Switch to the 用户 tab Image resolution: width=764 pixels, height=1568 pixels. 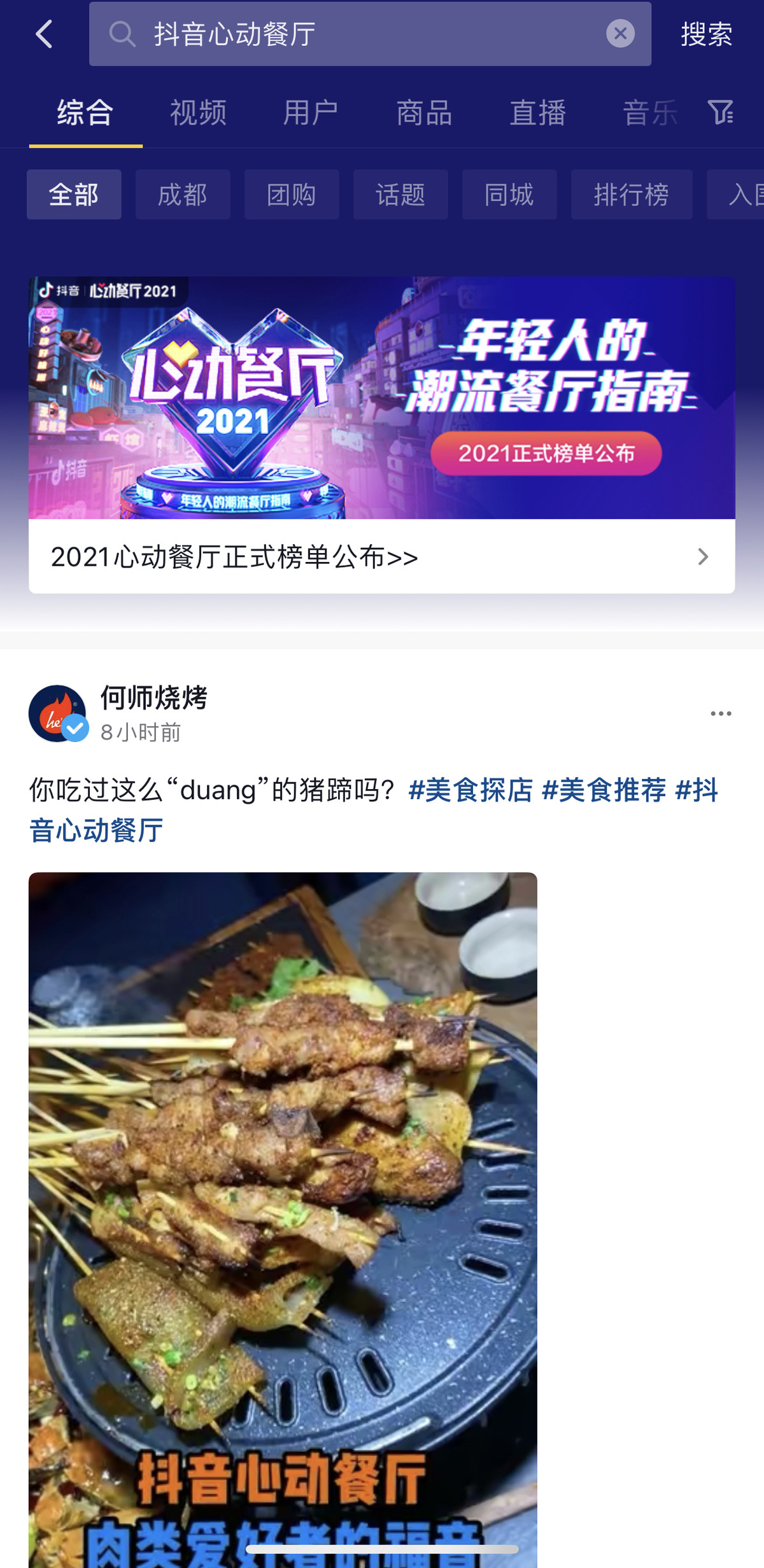(311, 113)
